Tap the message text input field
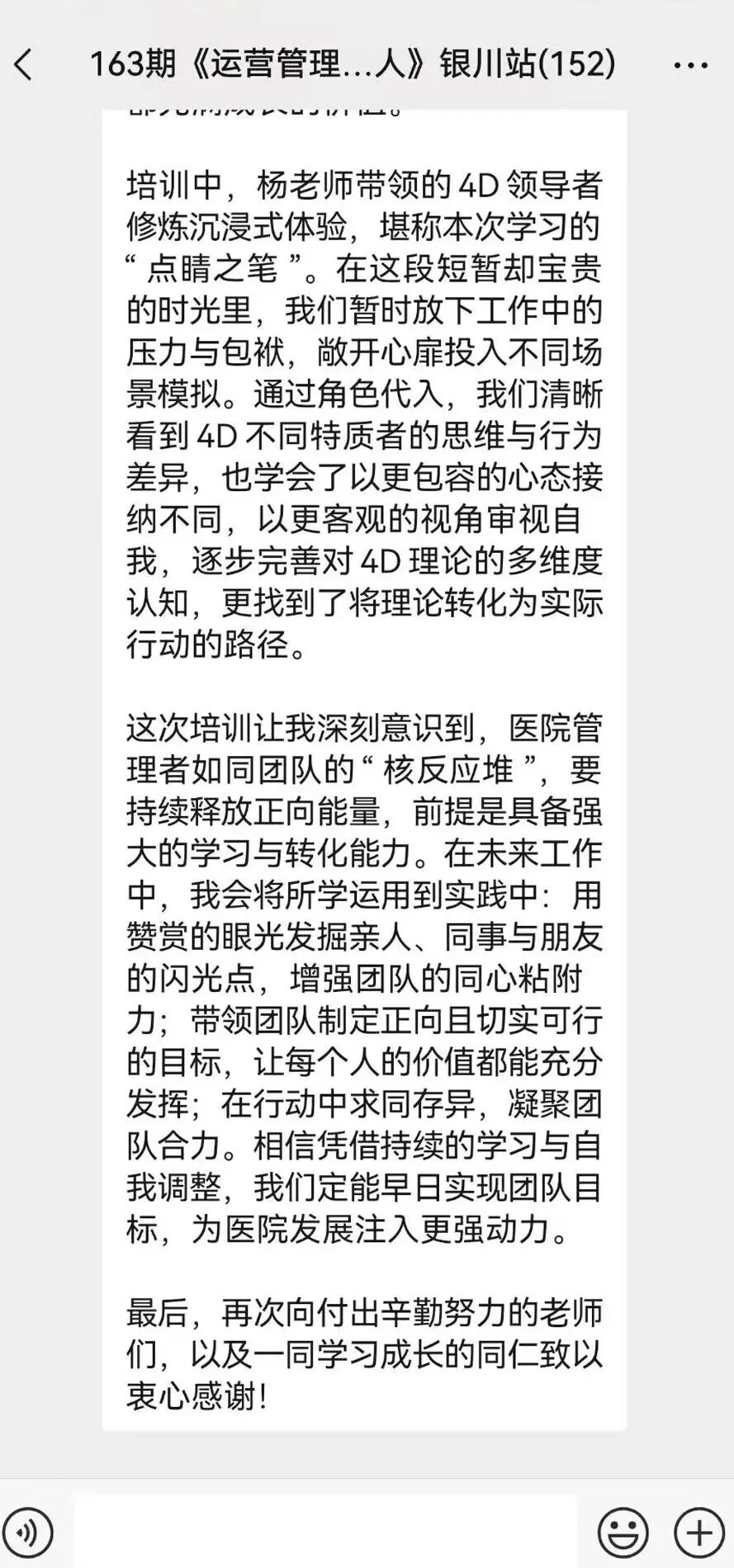Screen dimensions: 734x1568 324,1532
